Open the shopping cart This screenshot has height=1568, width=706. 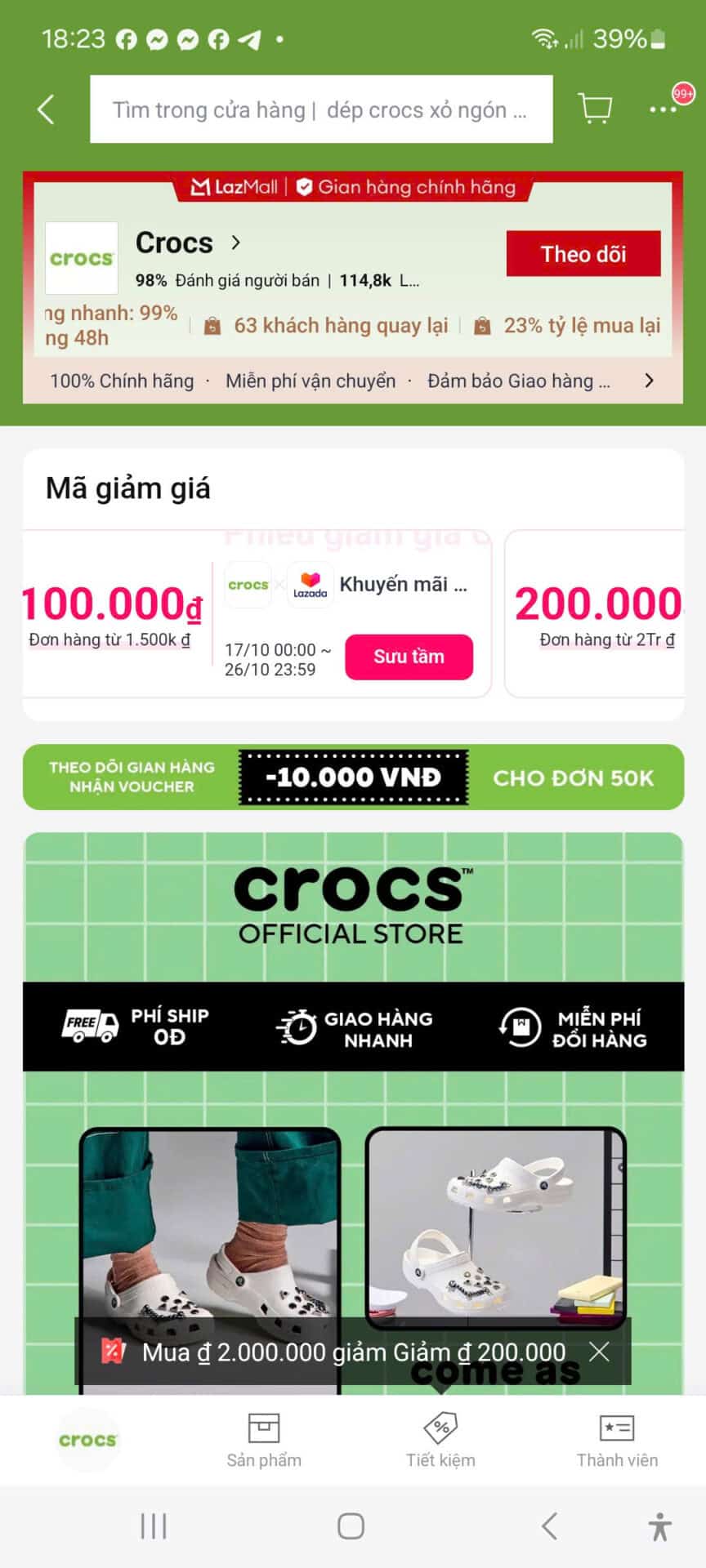coord(595,109)
